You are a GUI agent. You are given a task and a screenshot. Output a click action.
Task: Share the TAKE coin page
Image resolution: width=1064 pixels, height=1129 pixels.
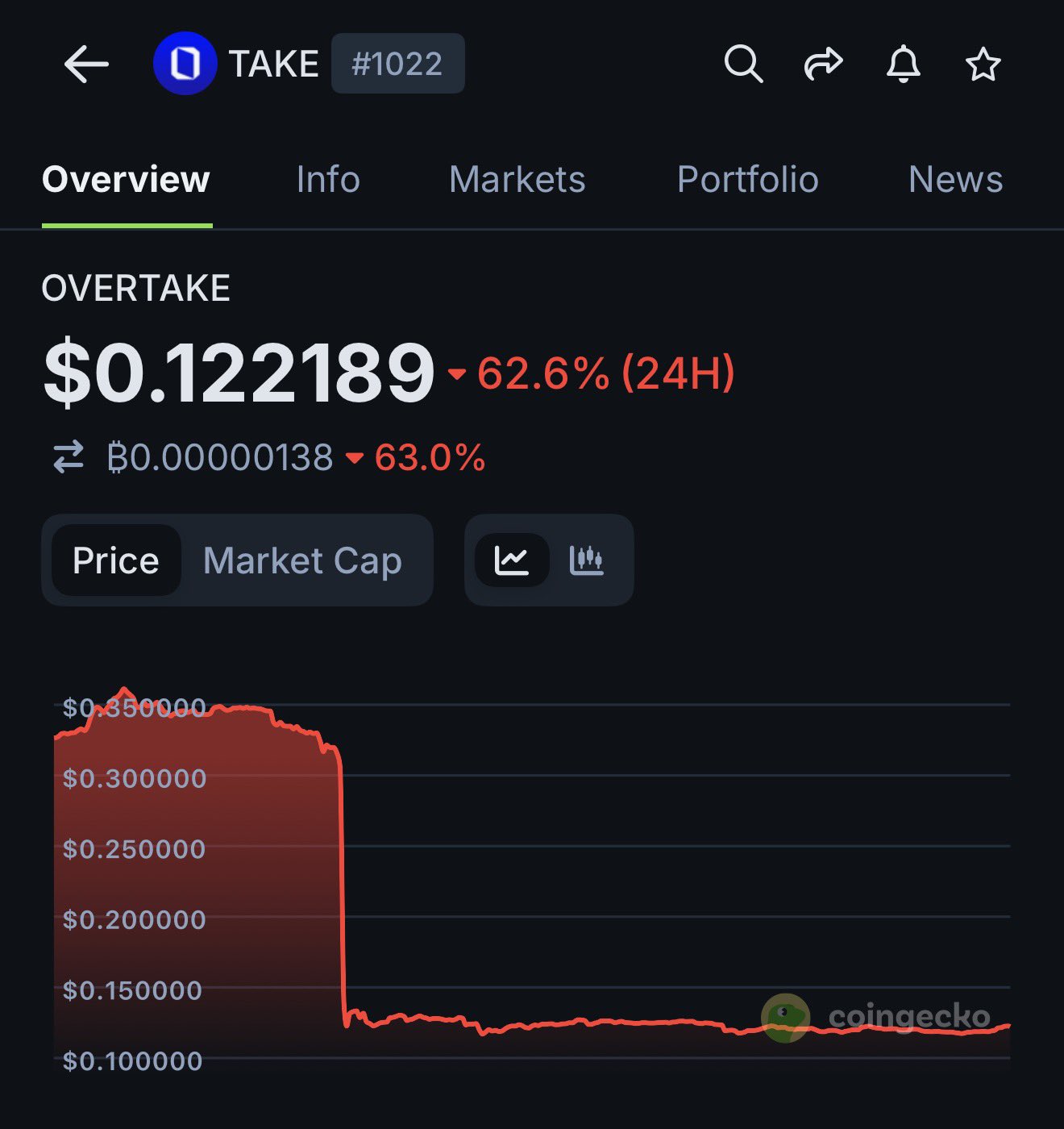coord(823,64)
